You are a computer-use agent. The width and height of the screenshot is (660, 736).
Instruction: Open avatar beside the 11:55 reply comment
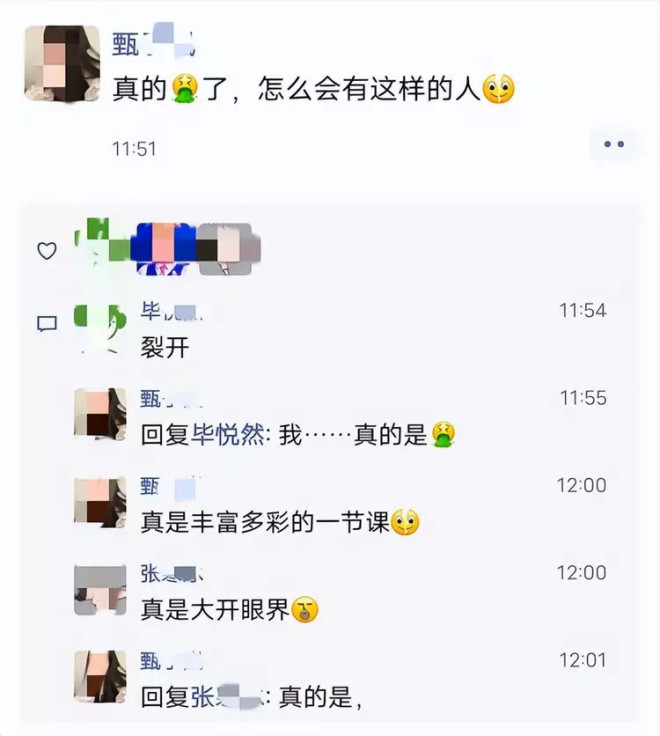pos(100,414)
